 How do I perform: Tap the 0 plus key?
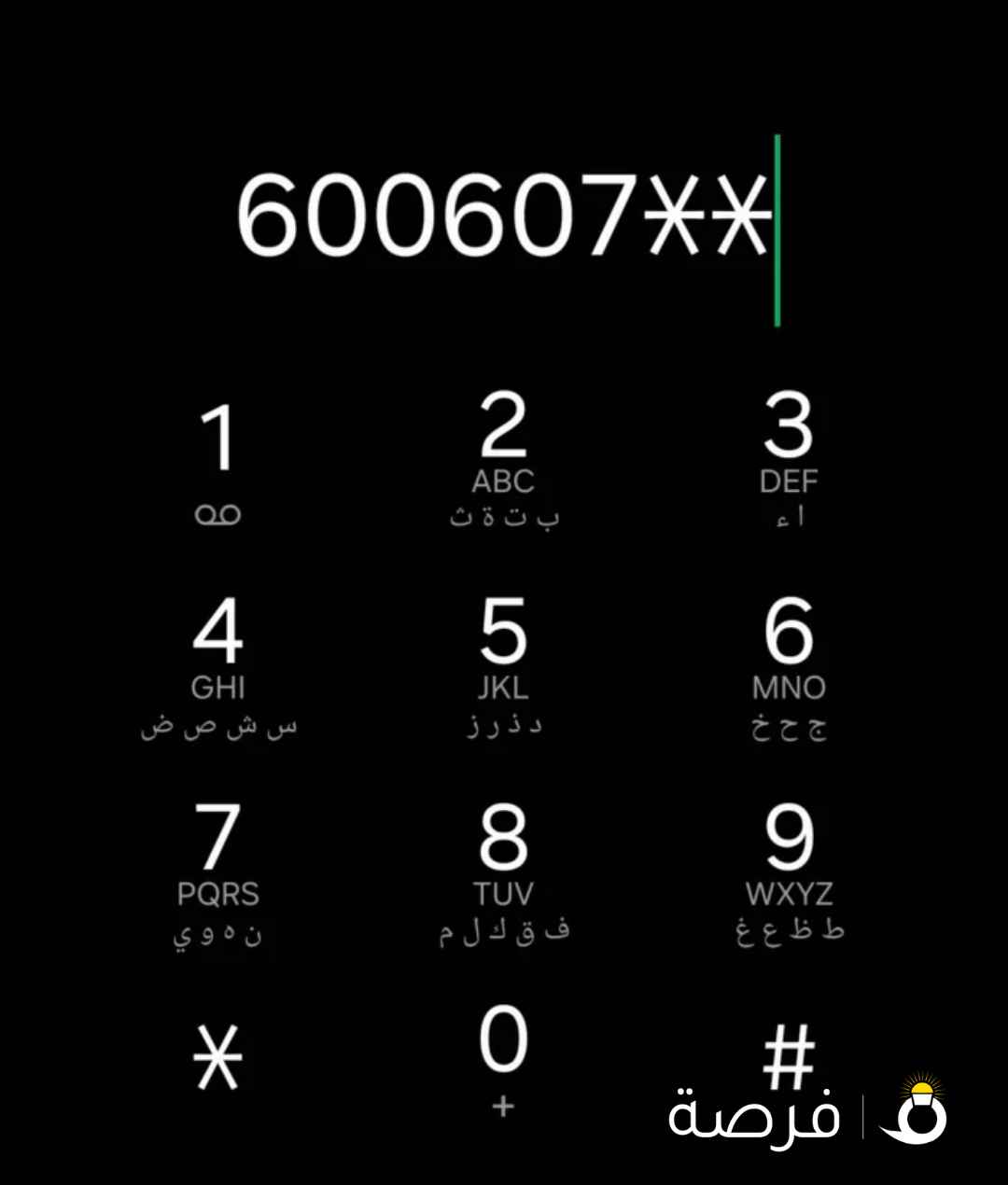(x=503, y=1059)
